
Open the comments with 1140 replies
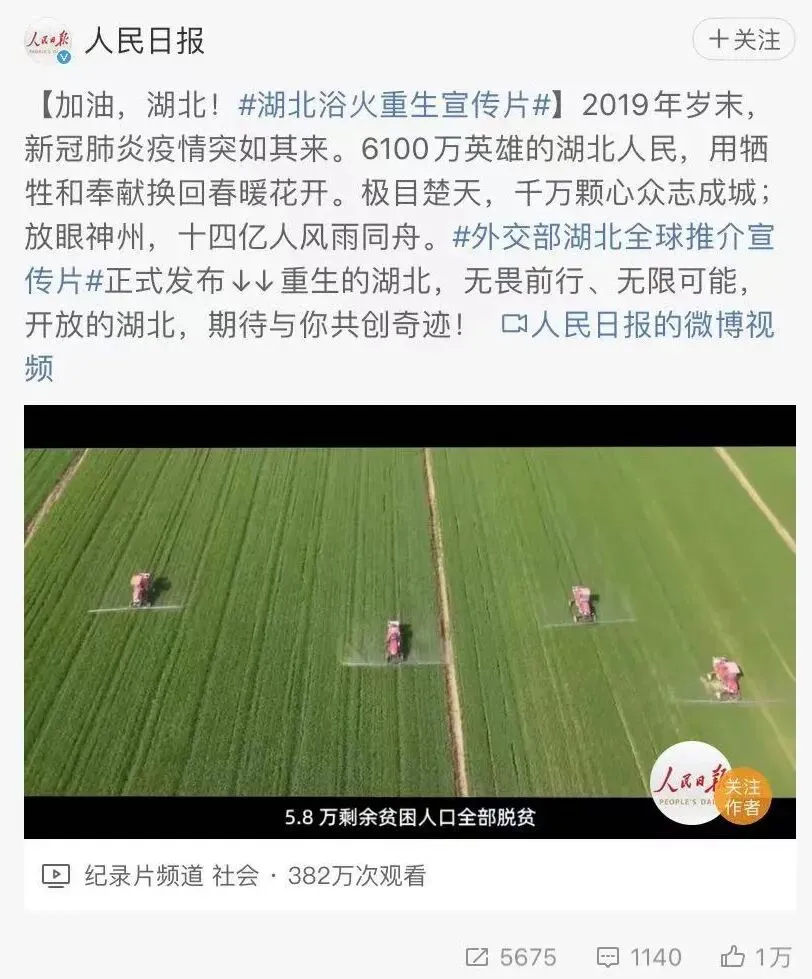[640, 957]
